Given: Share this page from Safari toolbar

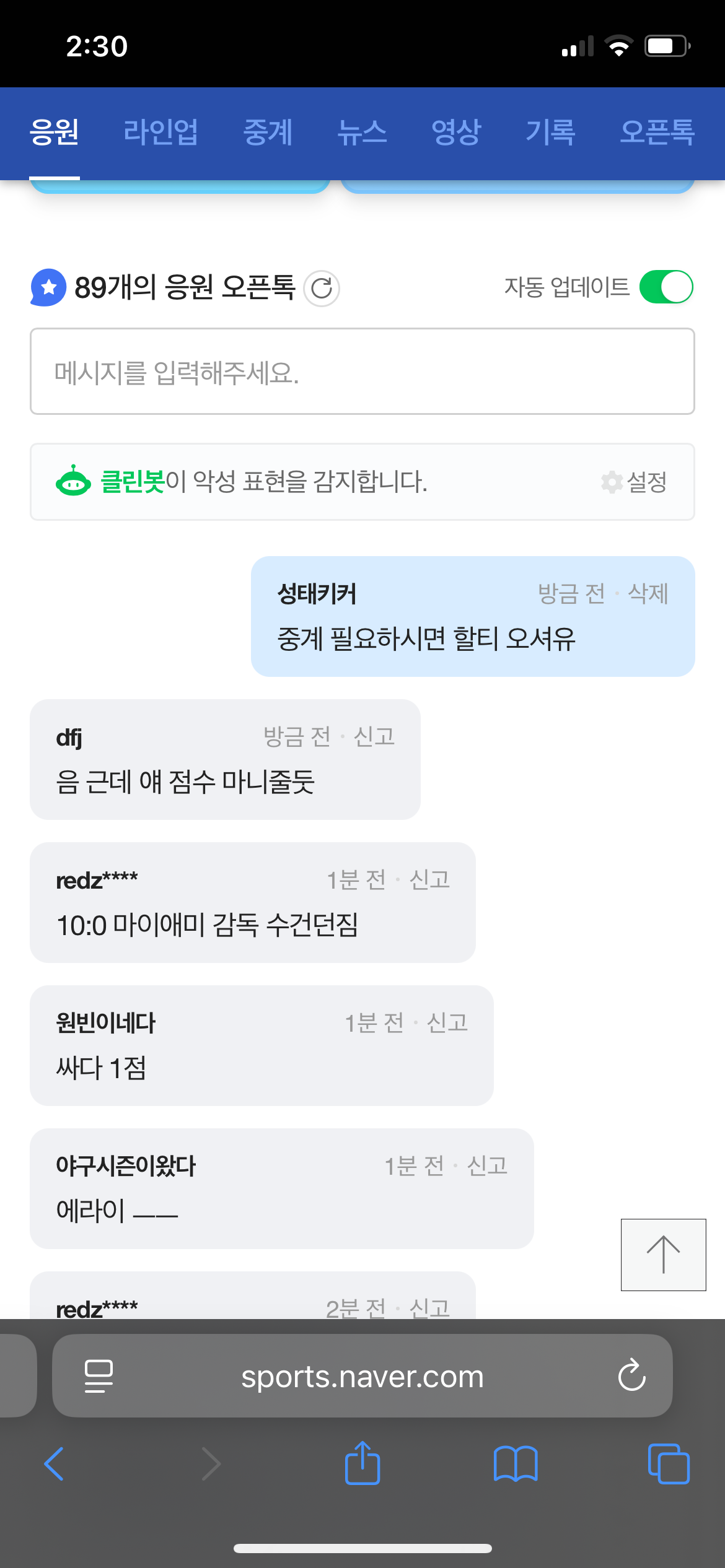Looking at the screenshot, I should pyautogui.click(x=362, y=1464).
